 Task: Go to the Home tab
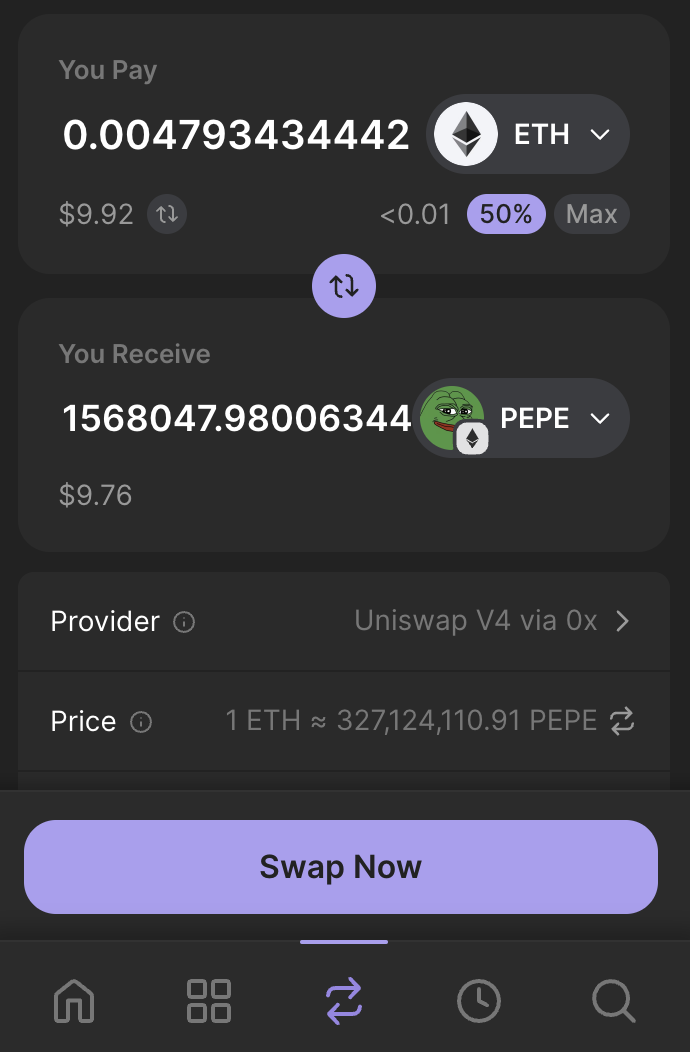click(x=75, y=1000)
